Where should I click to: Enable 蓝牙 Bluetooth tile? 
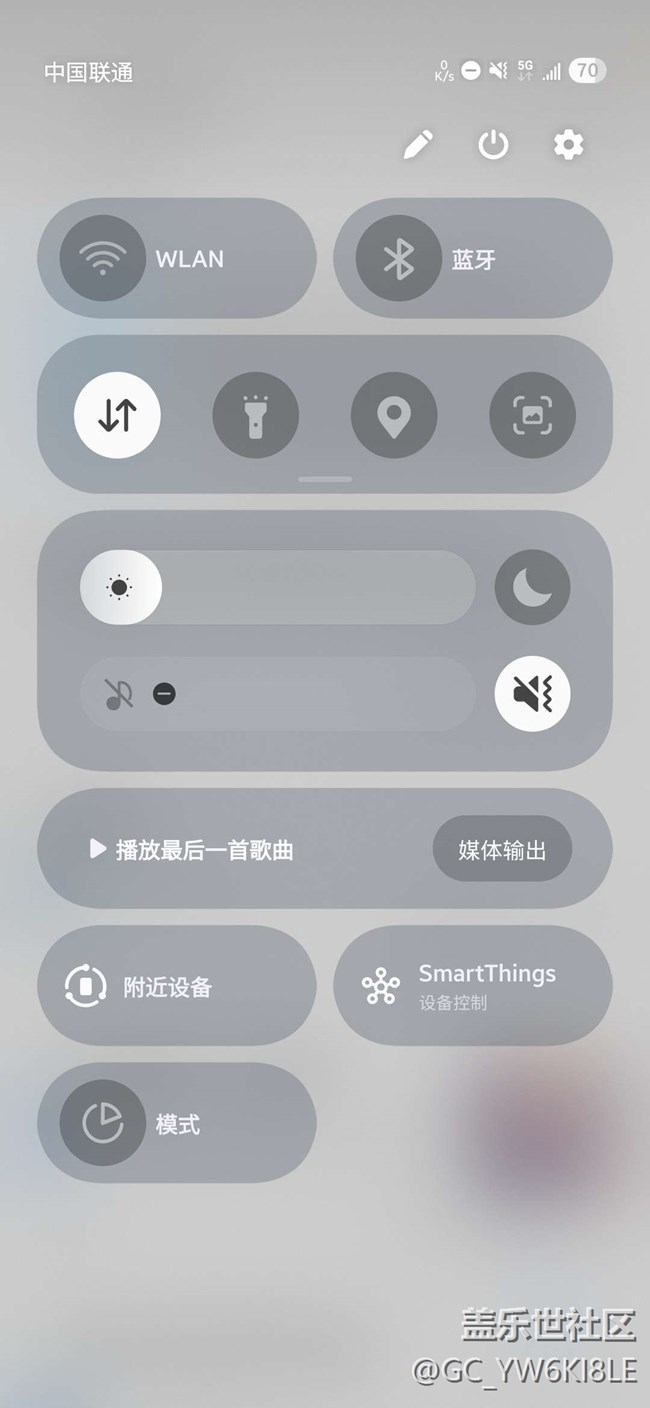(x=473, y=258)
